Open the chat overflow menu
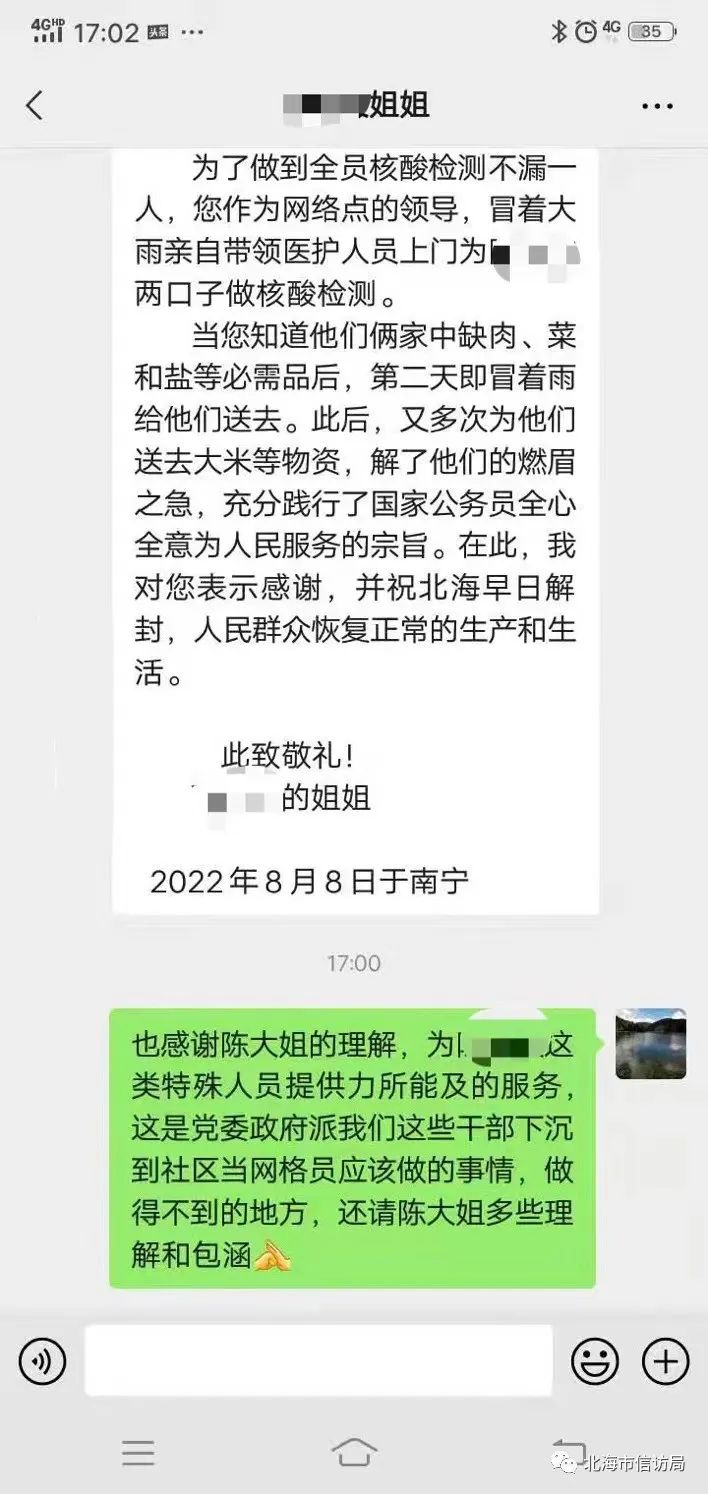 [657, 105]
